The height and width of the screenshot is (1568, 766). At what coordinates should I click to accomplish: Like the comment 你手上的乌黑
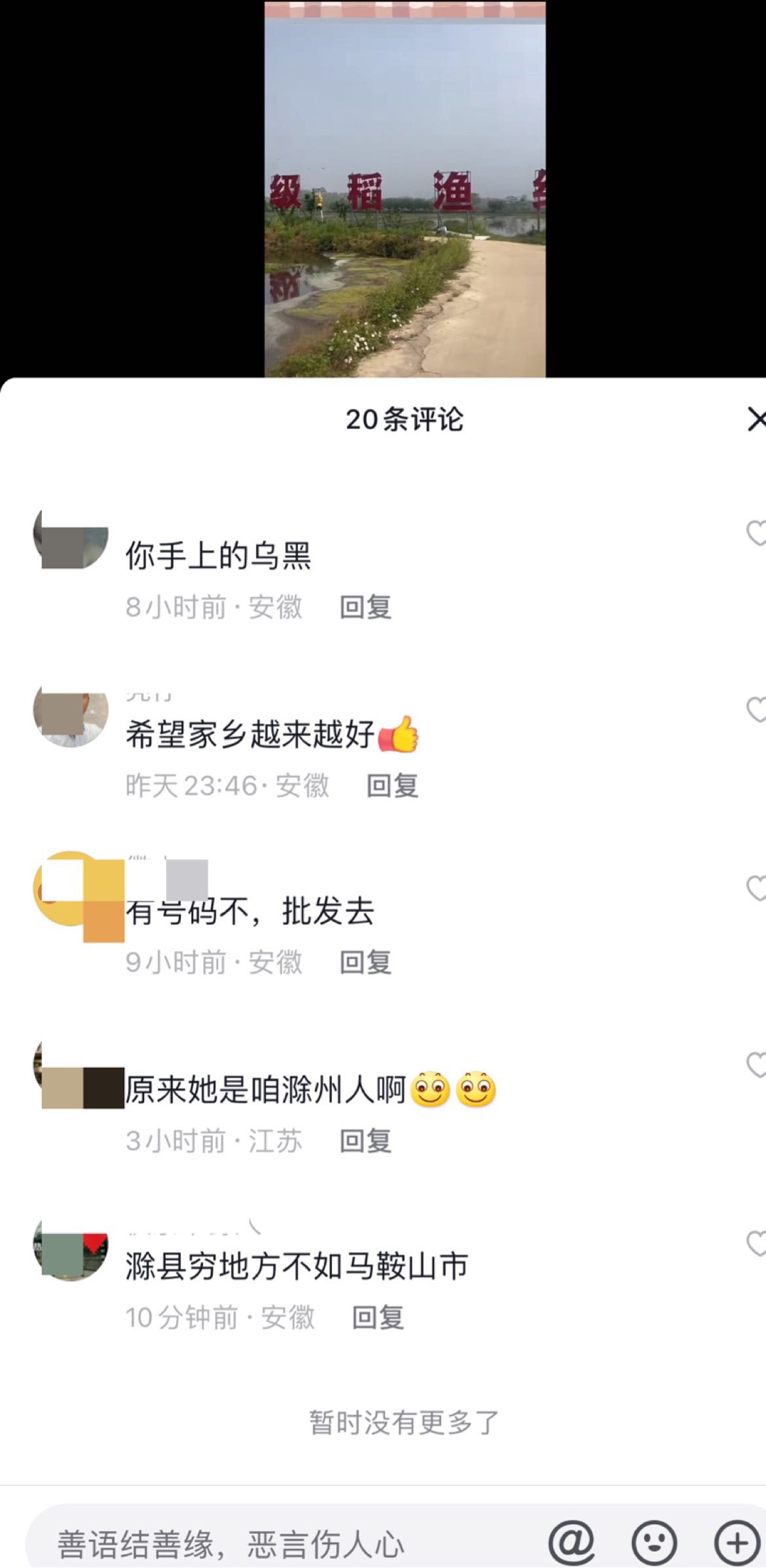pyautogui.click(x=756, y=533)
